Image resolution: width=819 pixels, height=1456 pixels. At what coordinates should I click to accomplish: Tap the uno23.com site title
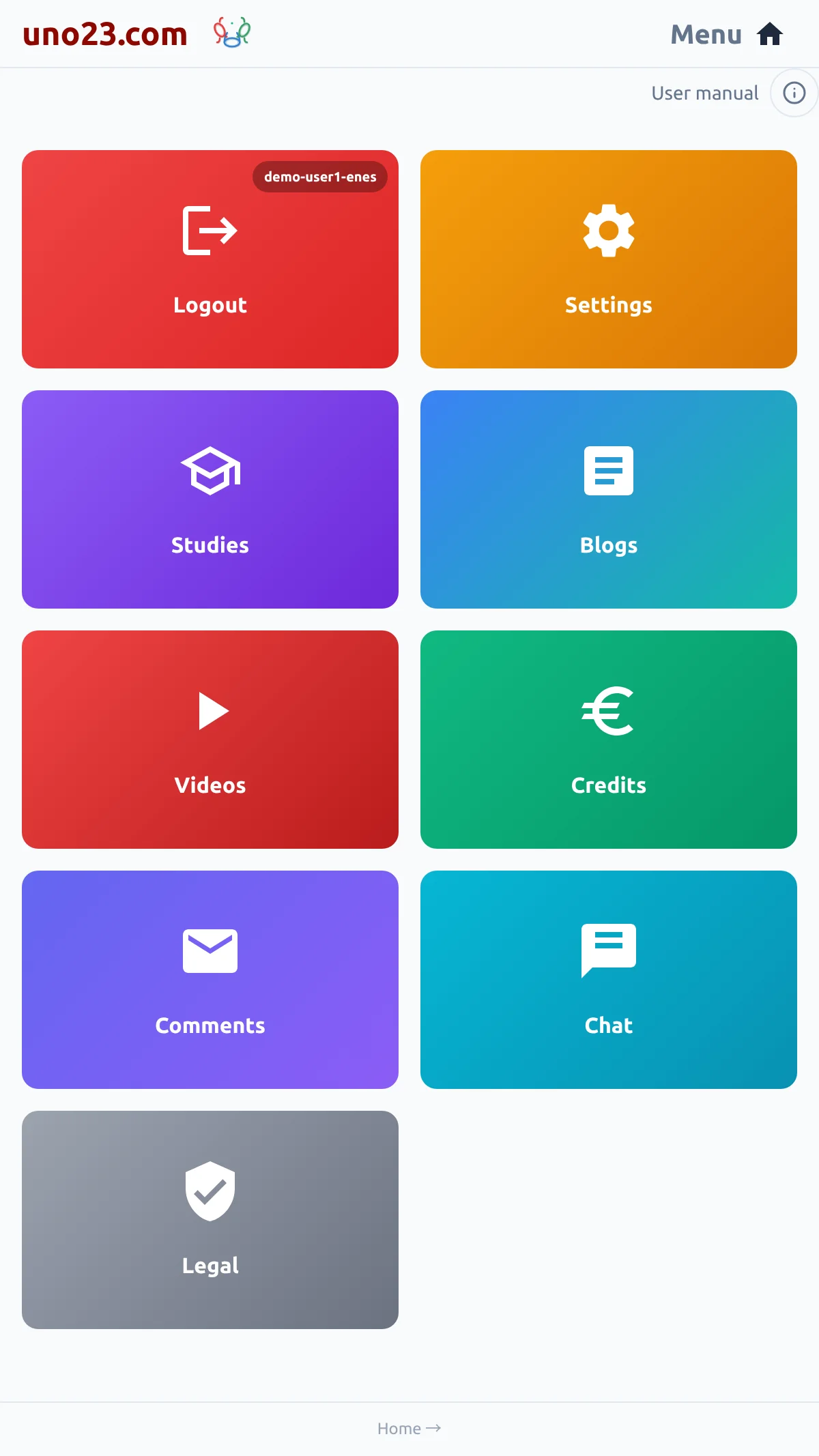tap(105, 34)
